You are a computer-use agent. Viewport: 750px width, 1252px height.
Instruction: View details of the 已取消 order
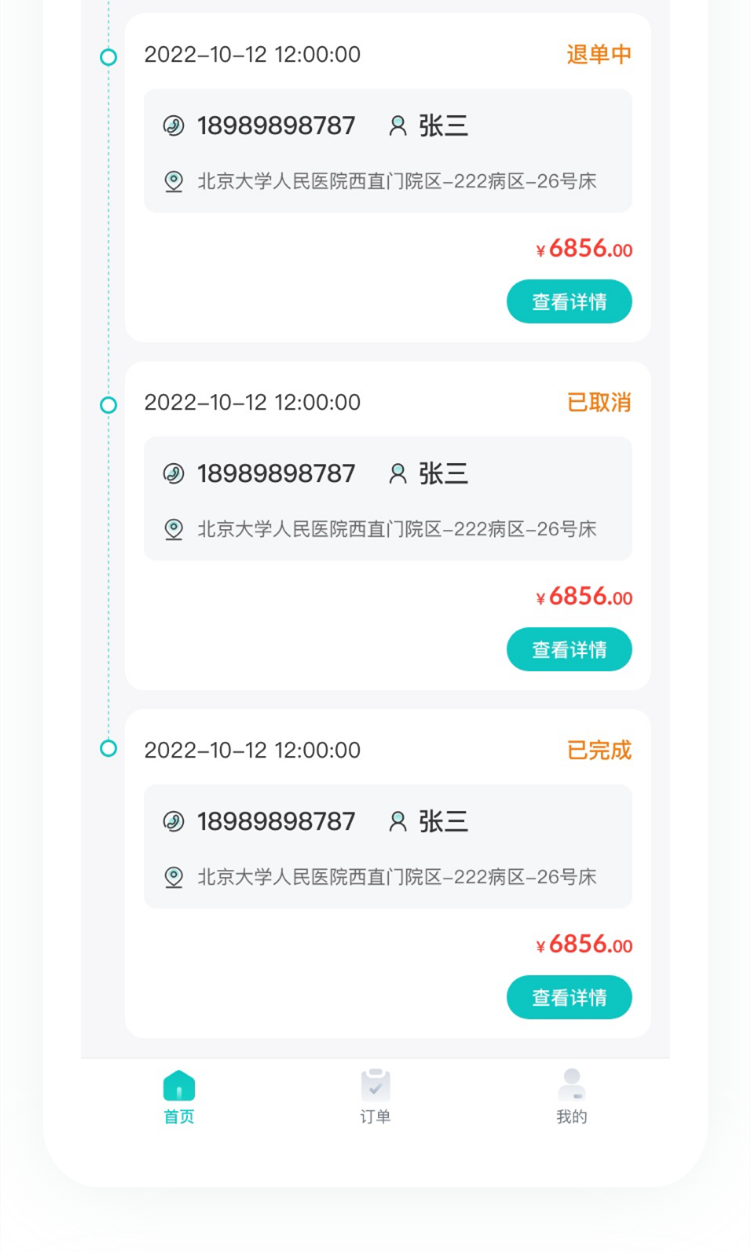point(569,649)
